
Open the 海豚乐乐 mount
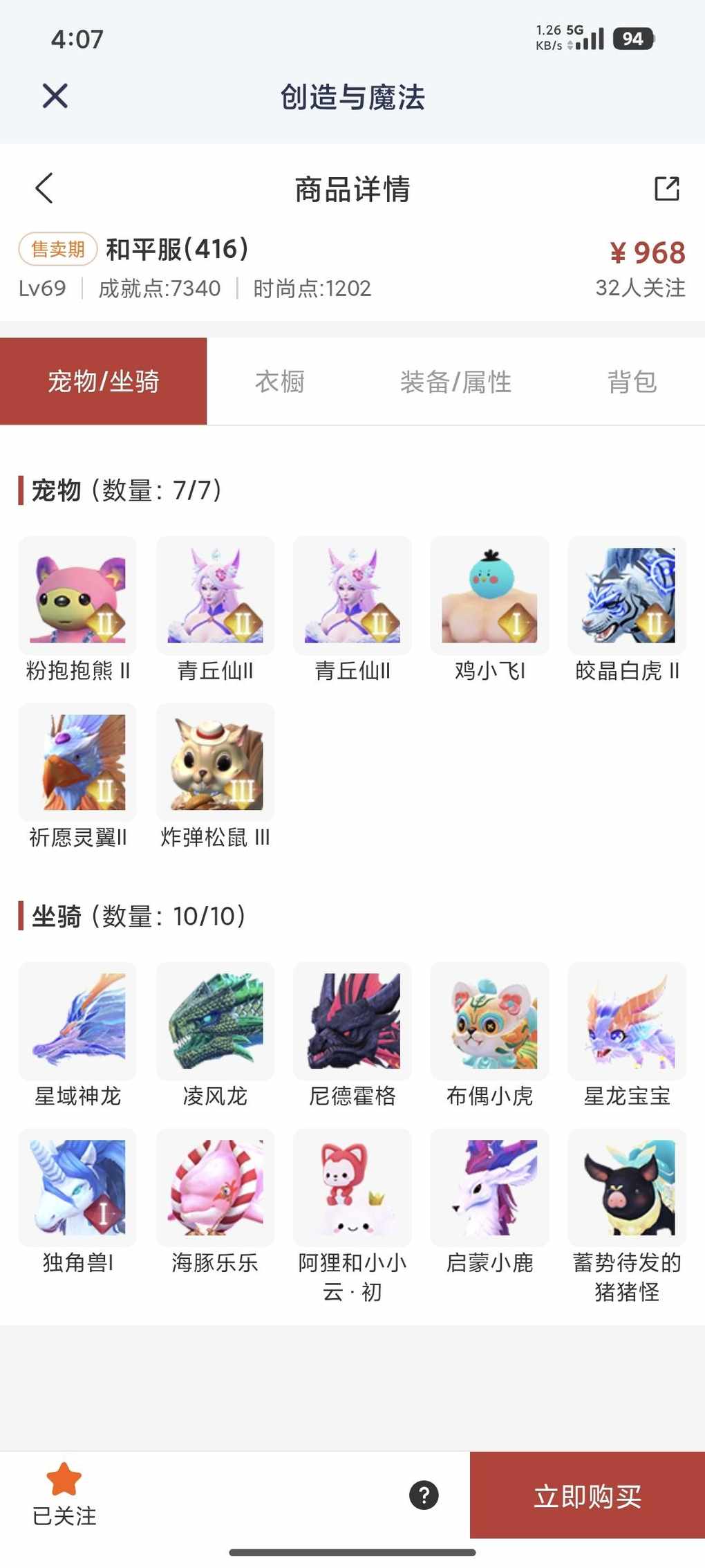pos(215,1188)
